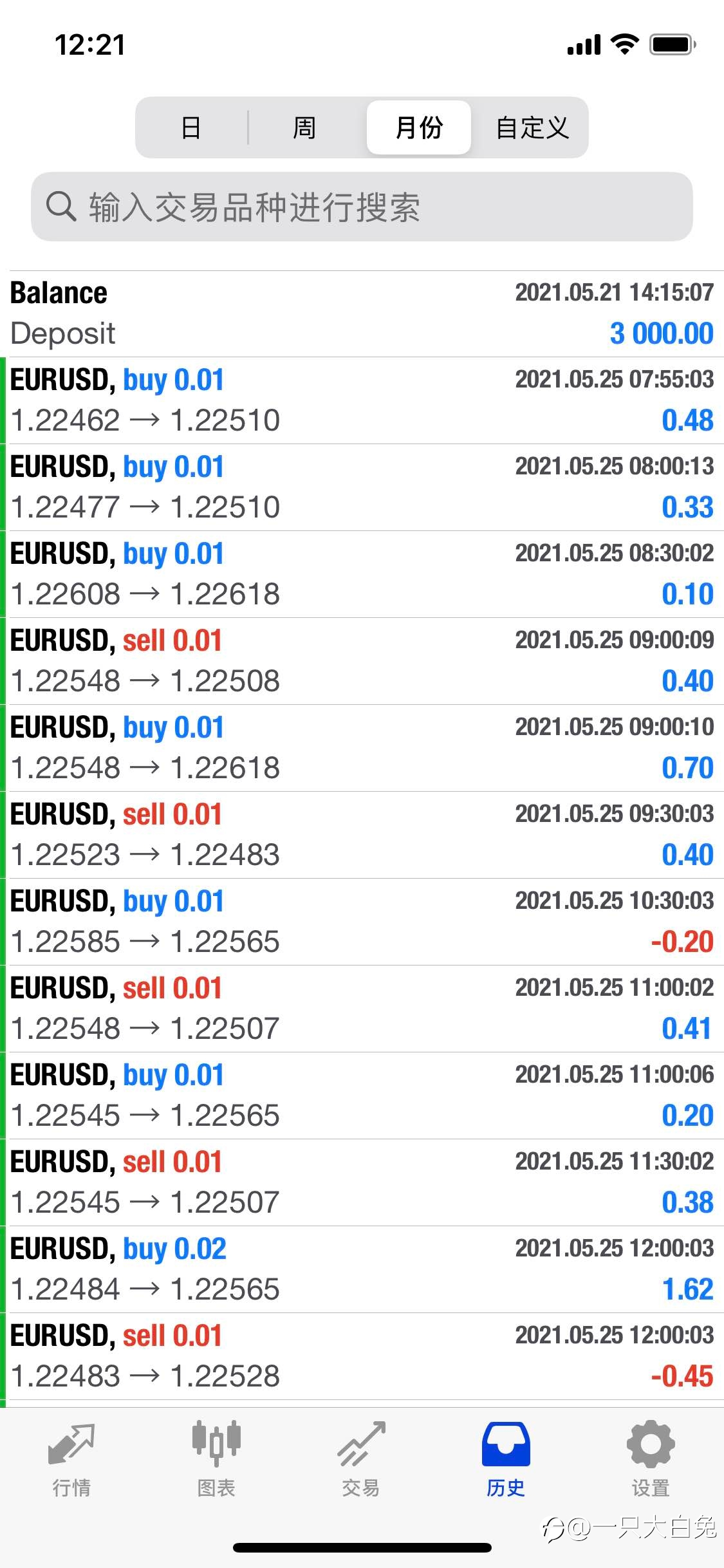Open the EURUSD sell trade at 11:30:02
This screenshot has width=724, height=1568.
click(x=362, y=1182)
